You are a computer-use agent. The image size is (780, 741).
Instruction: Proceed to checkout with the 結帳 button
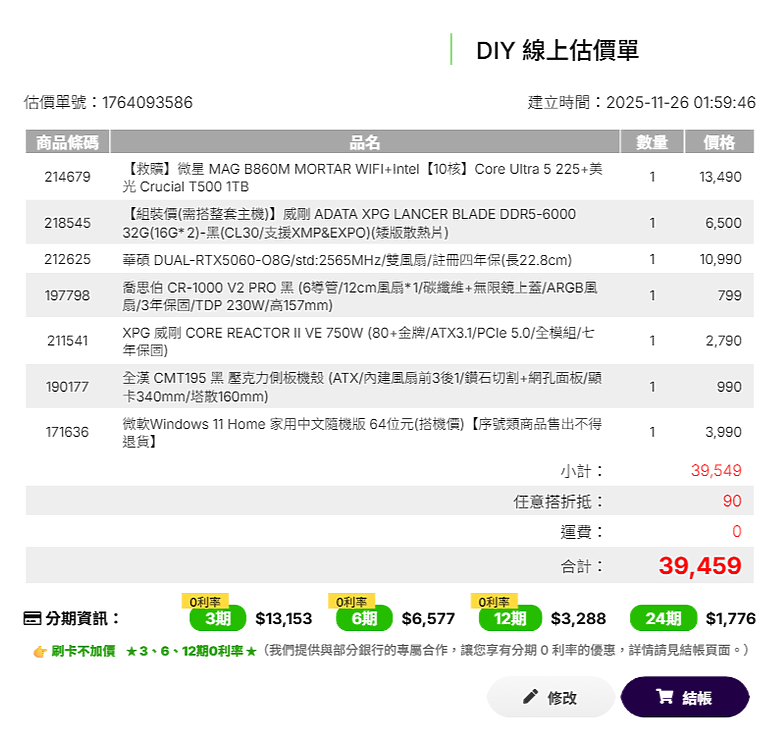[x=685, y=697]
